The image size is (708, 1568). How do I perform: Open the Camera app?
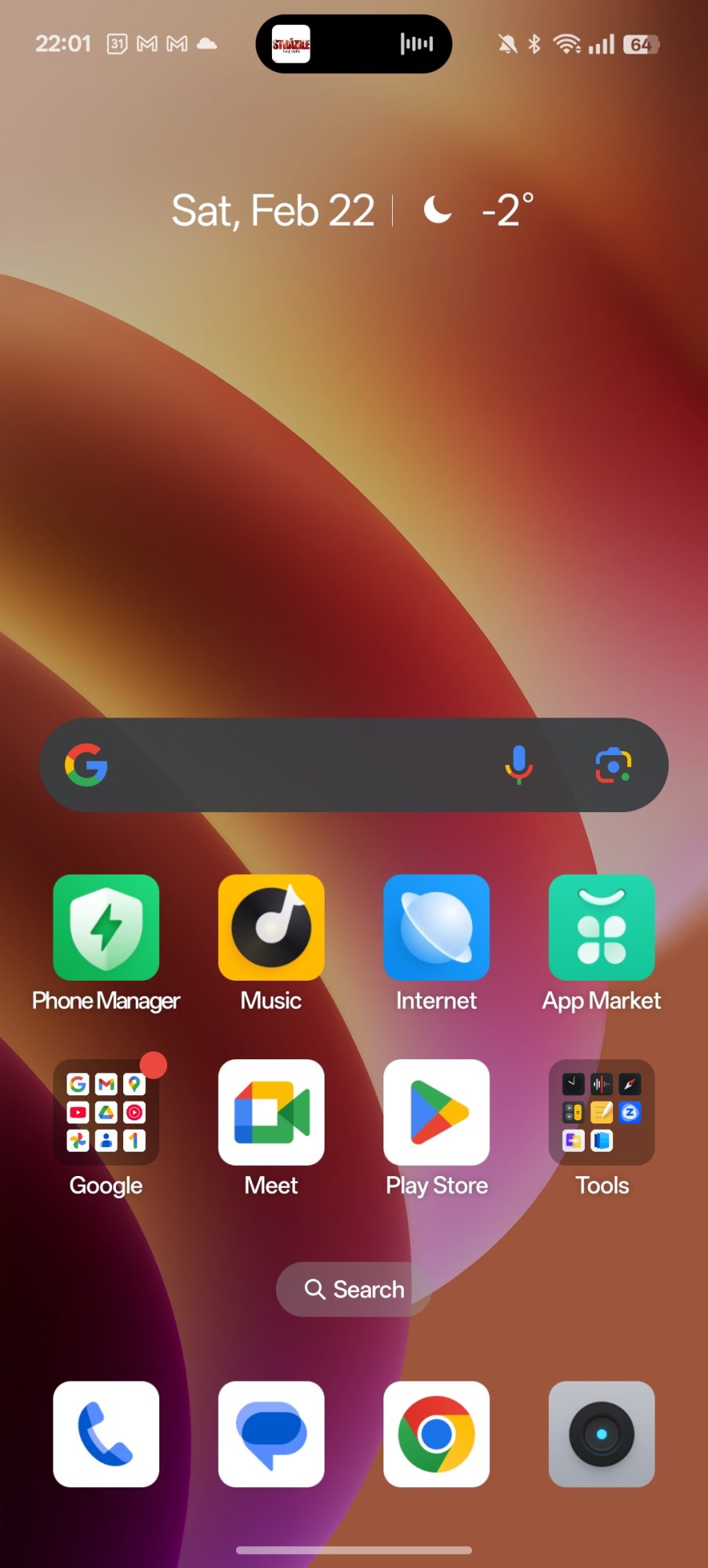[601, 1434]
